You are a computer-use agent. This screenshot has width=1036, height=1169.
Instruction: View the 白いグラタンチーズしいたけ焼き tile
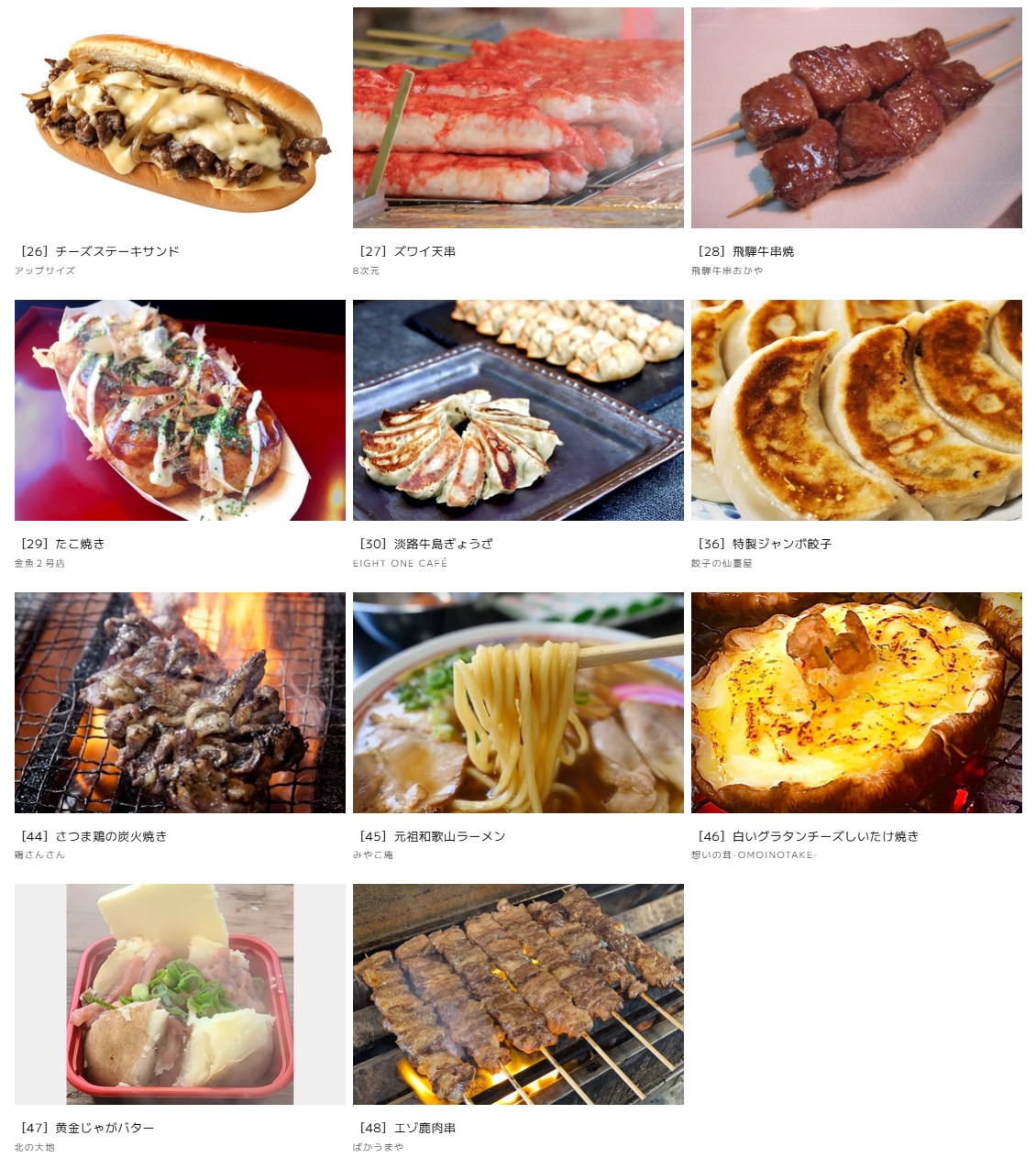point(856,703)
